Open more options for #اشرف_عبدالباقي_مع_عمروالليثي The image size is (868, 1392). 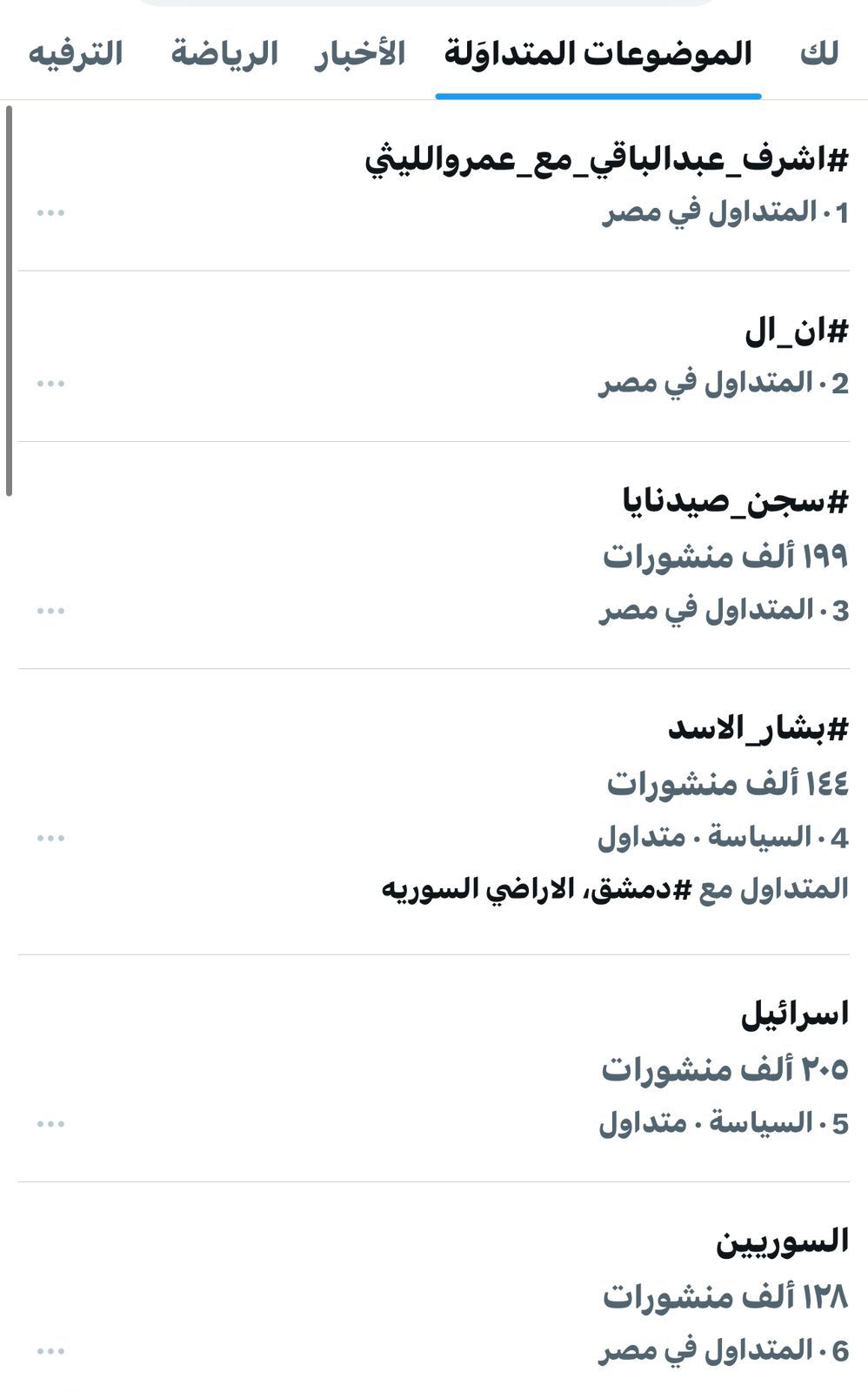click(50, 213)
